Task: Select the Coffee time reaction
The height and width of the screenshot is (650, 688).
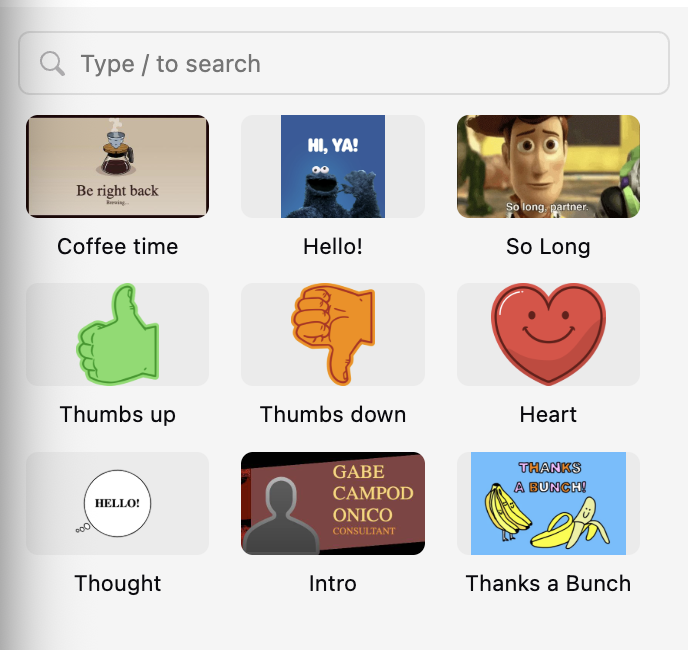Action: point(117,167)
